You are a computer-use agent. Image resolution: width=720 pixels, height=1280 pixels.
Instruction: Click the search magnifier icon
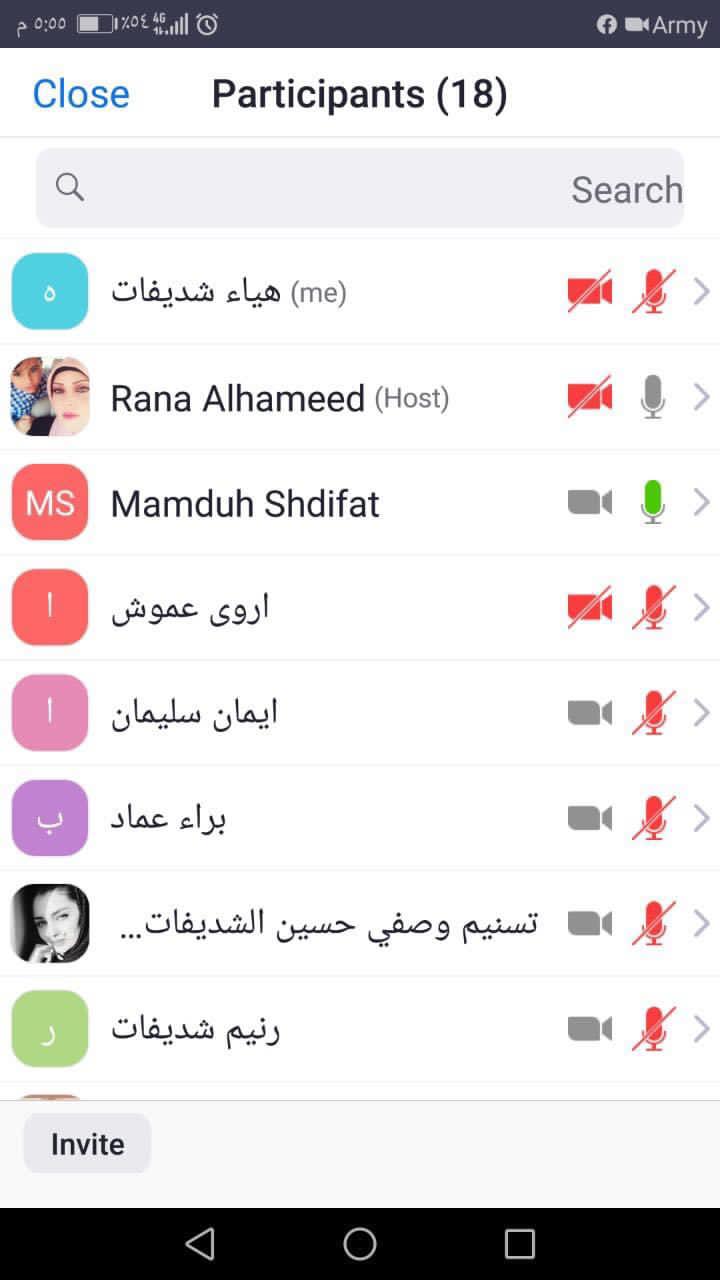tap(69, 188)
